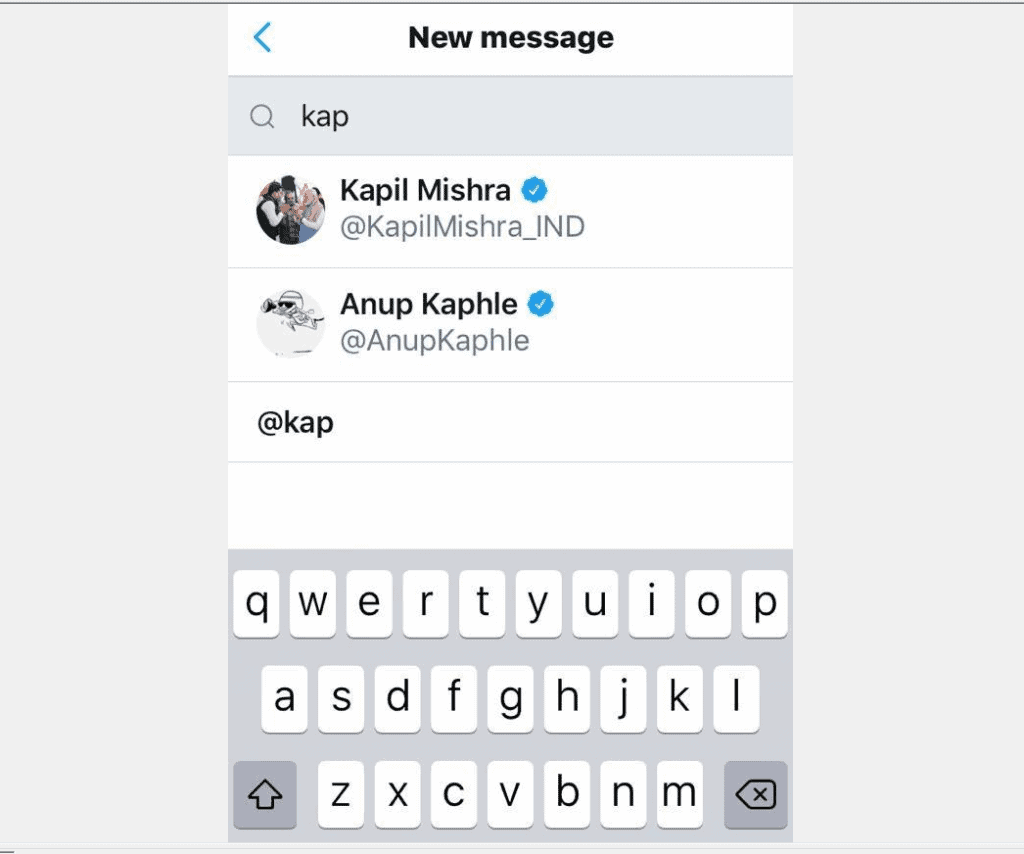Hit the backspace key on keyboard
1024x854 pixels.
(755, 795)
